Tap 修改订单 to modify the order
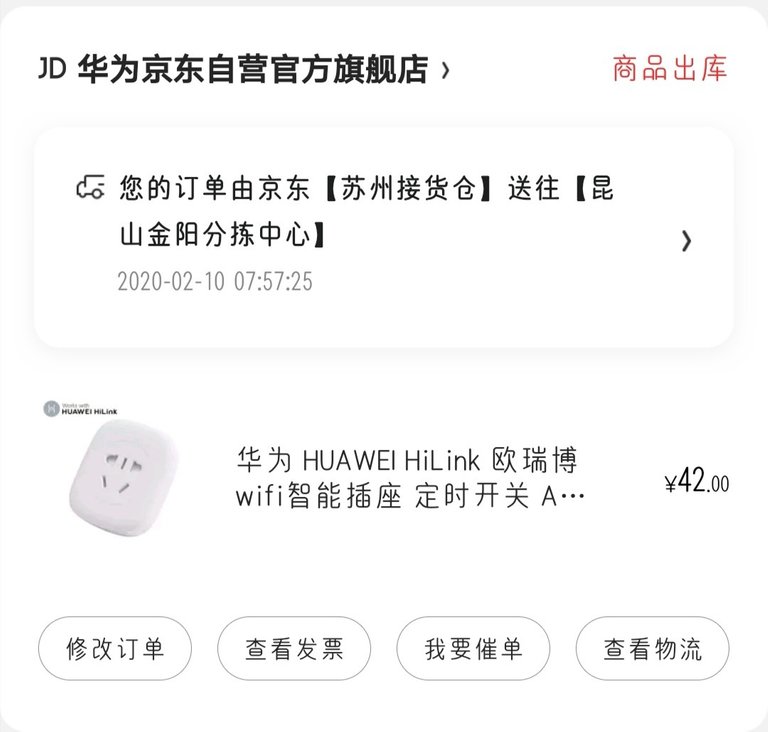Viewport: 768px width, 732px height. (x=115, y=649)
